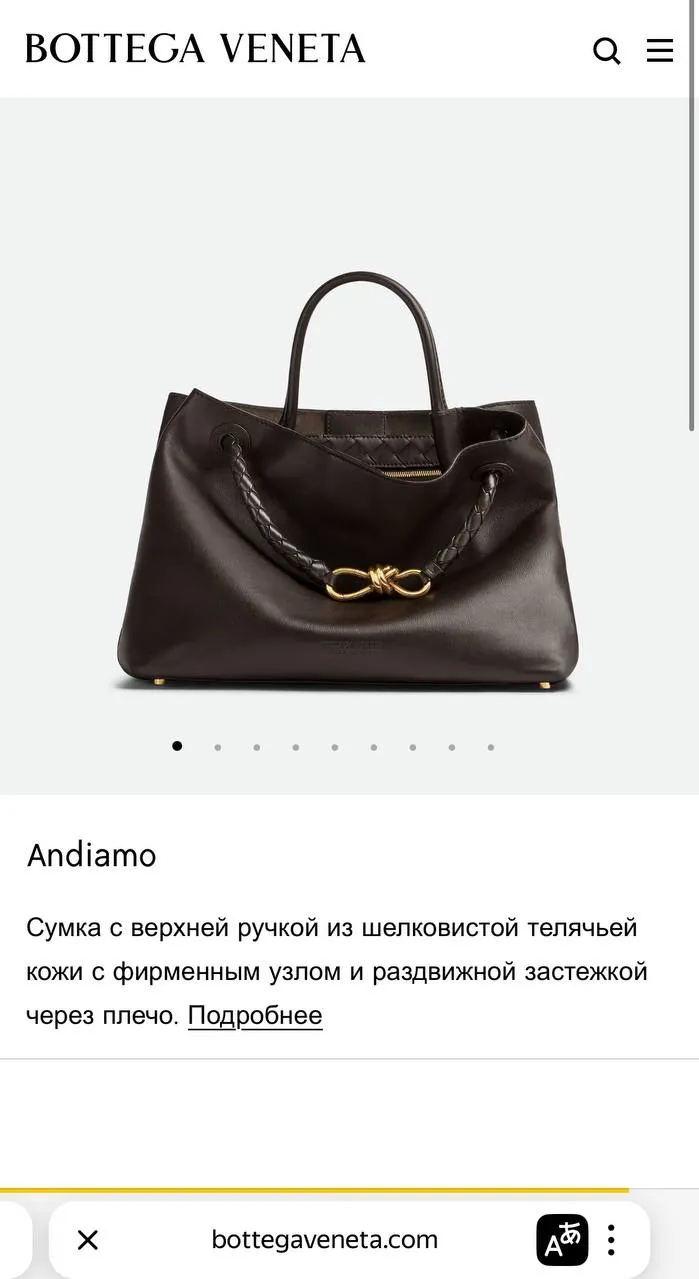The image size is (699, 1279).
Task: Tap the bottegaveneta.com address bar
Action: pyautogui.click(x=325, y=1240)
